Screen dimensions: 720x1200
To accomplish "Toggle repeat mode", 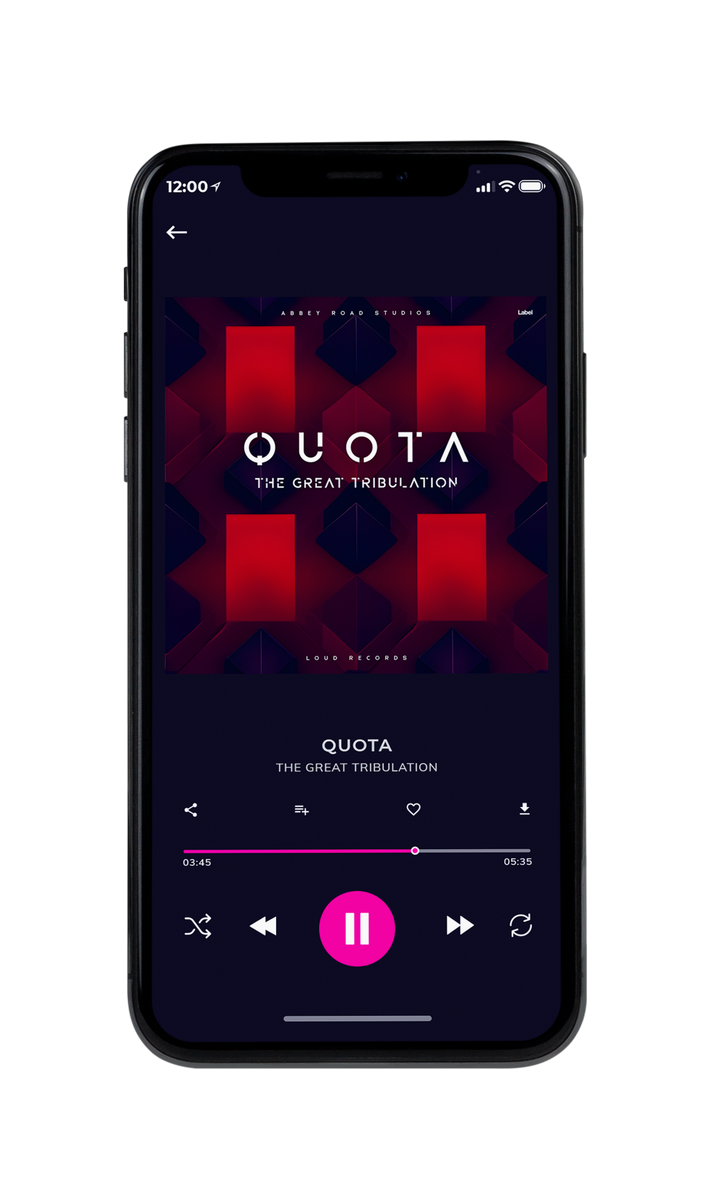I will [521, 926].
